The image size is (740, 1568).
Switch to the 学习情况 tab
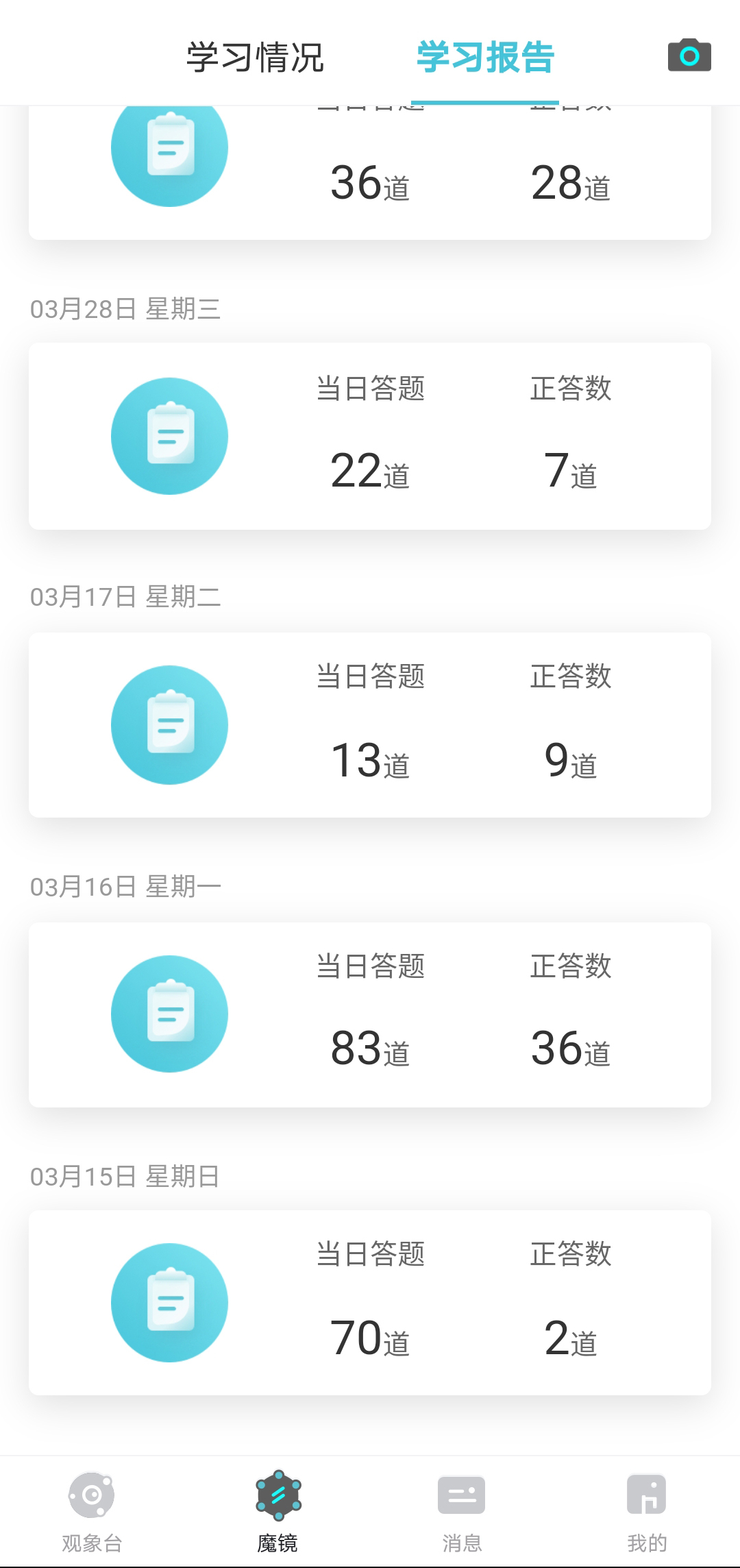pos(255,57)
